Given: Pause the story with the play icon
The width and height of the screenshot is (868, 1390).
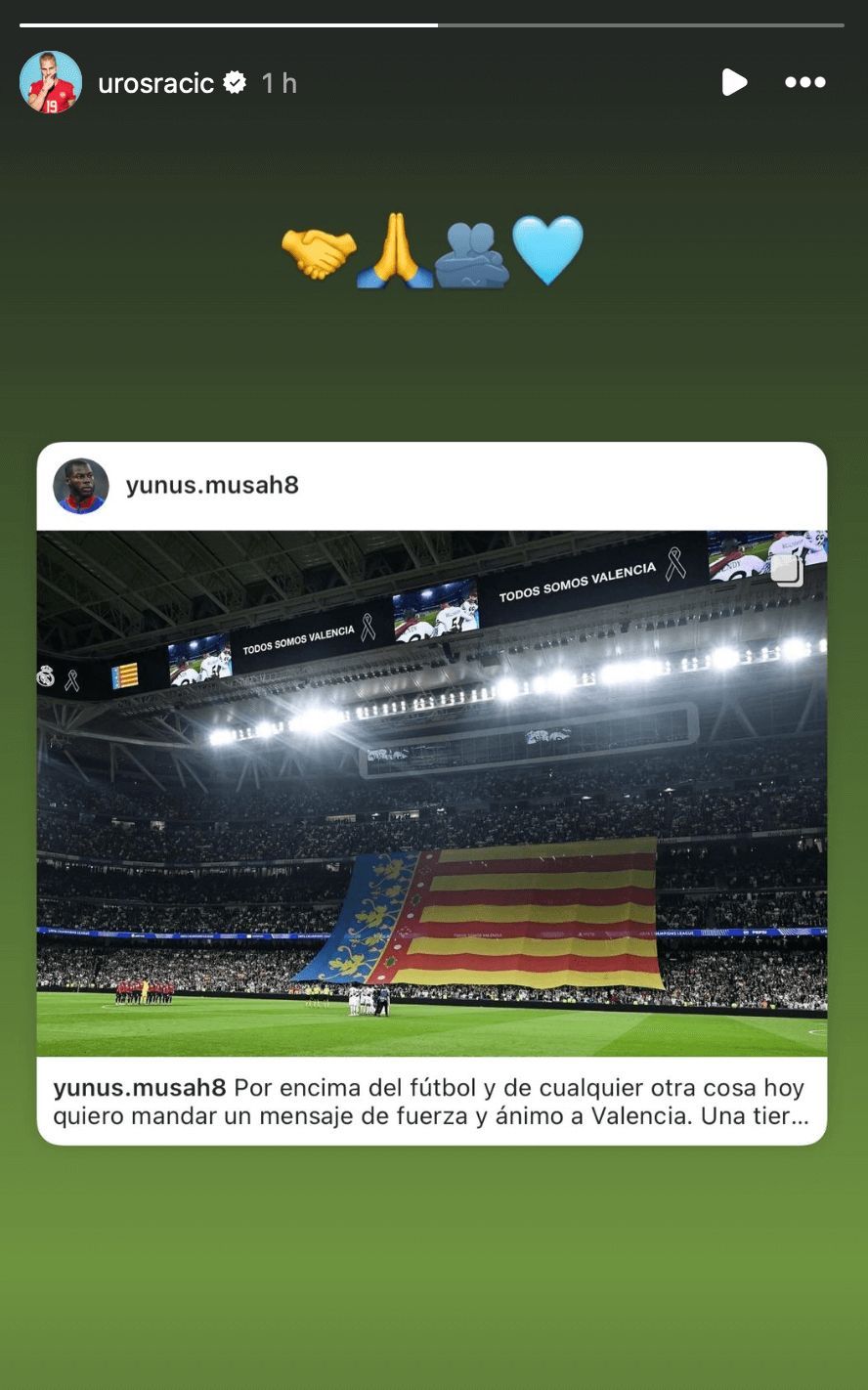Looking at the screenshot, I should 734,82.
